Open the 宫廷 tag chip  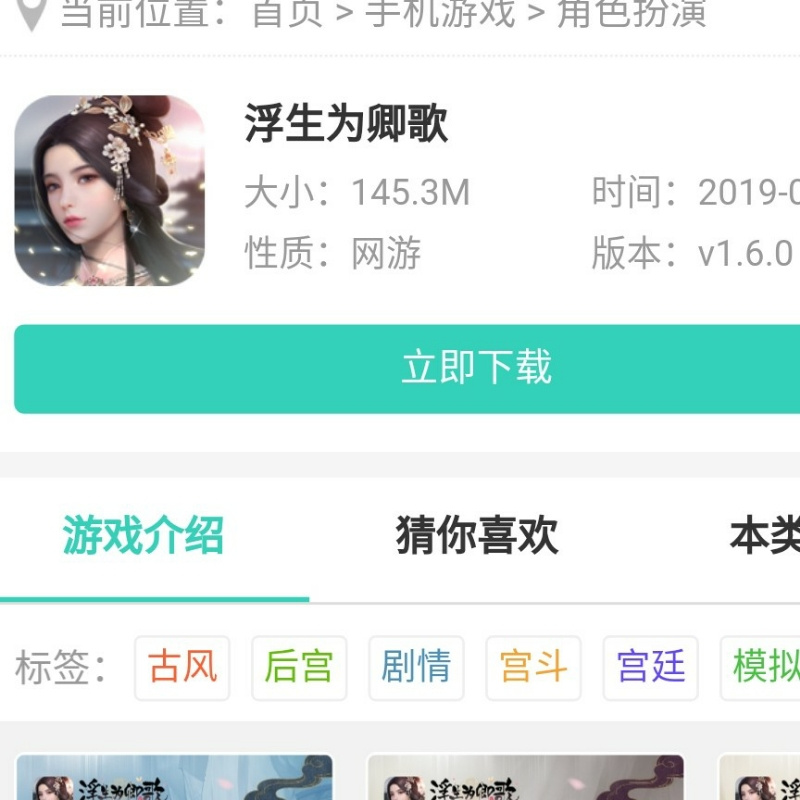(650, 667)
